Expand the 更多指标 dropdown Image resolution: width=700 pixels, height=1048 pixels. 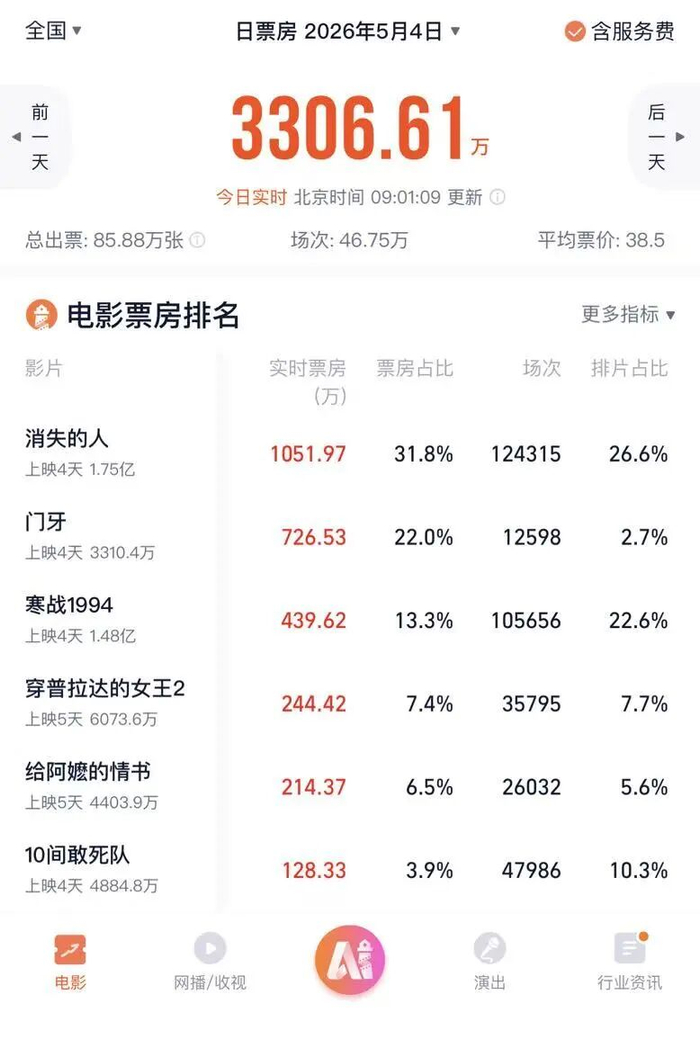click(x=628, y=314)
